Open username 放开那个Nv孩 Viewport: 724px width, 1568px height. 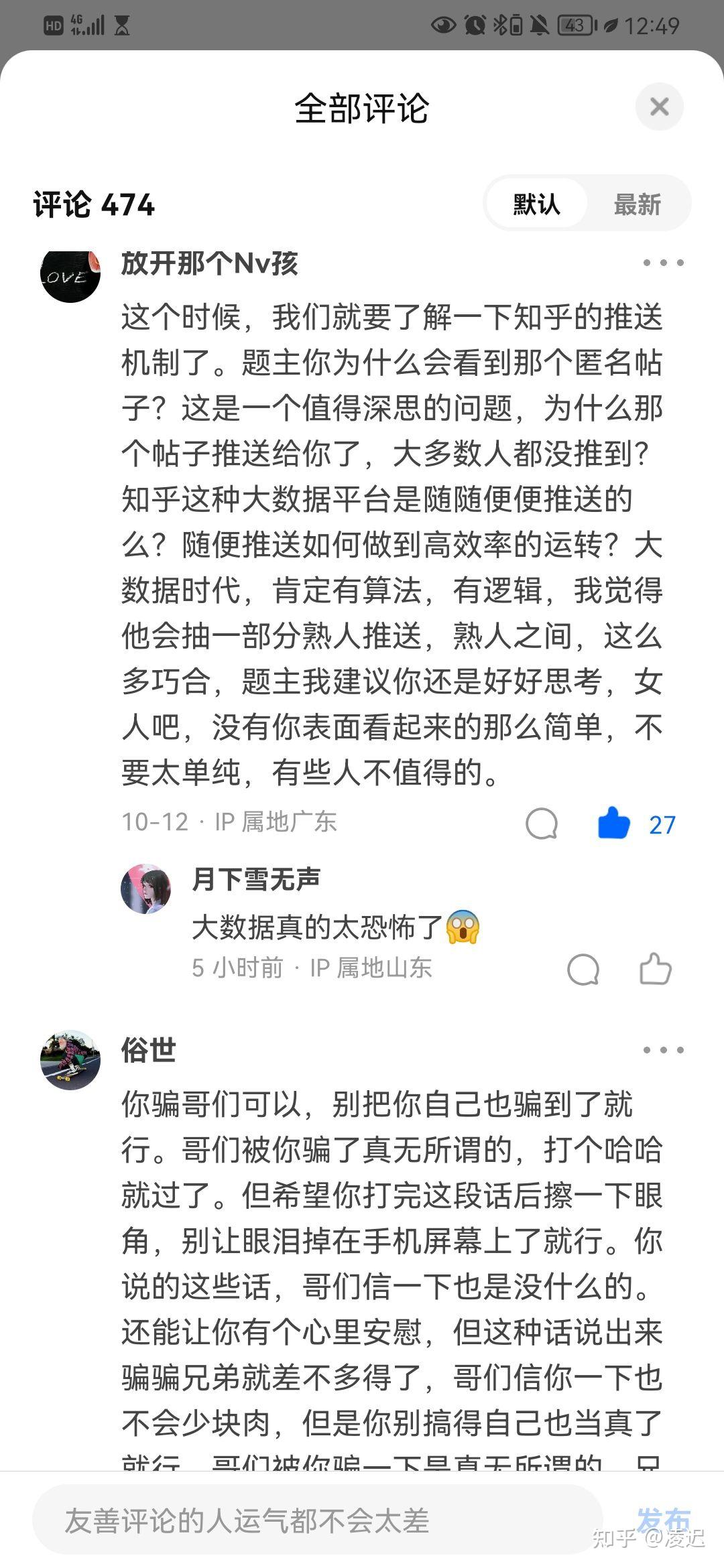pyautogui.click(x=209, y=263)
